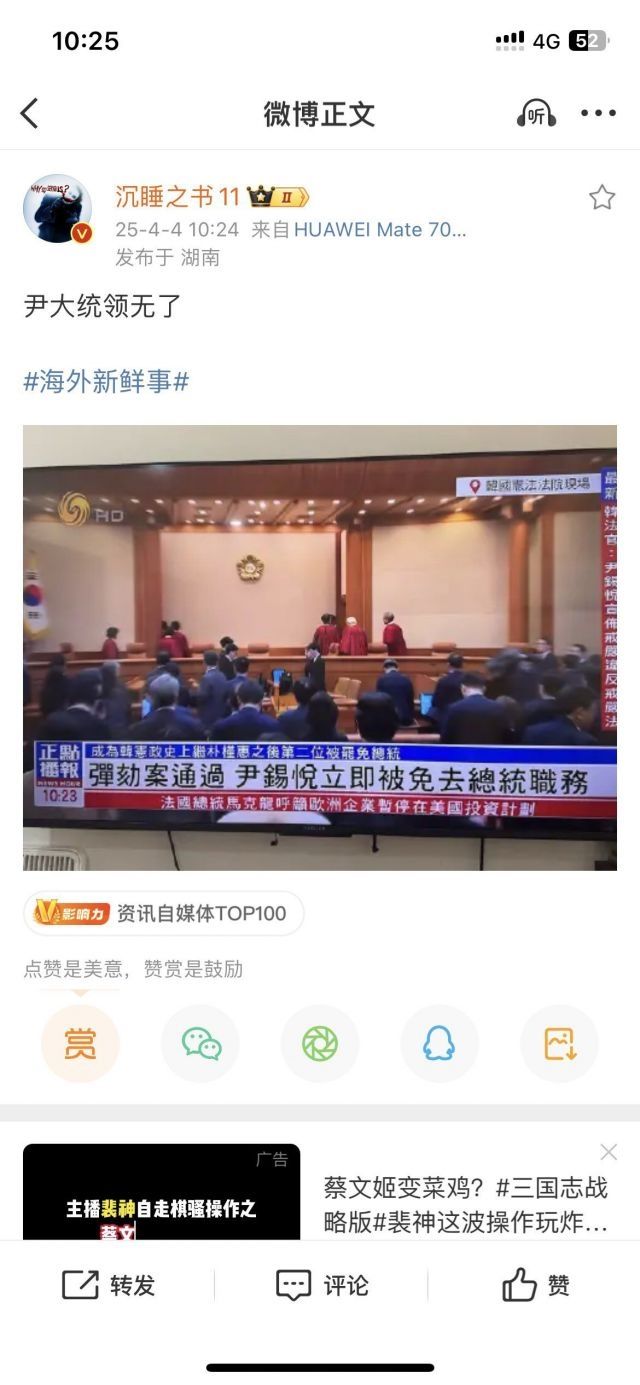Tap the listen audio icon
Viewport: 640px width, 1385px height.
(536, 114)
